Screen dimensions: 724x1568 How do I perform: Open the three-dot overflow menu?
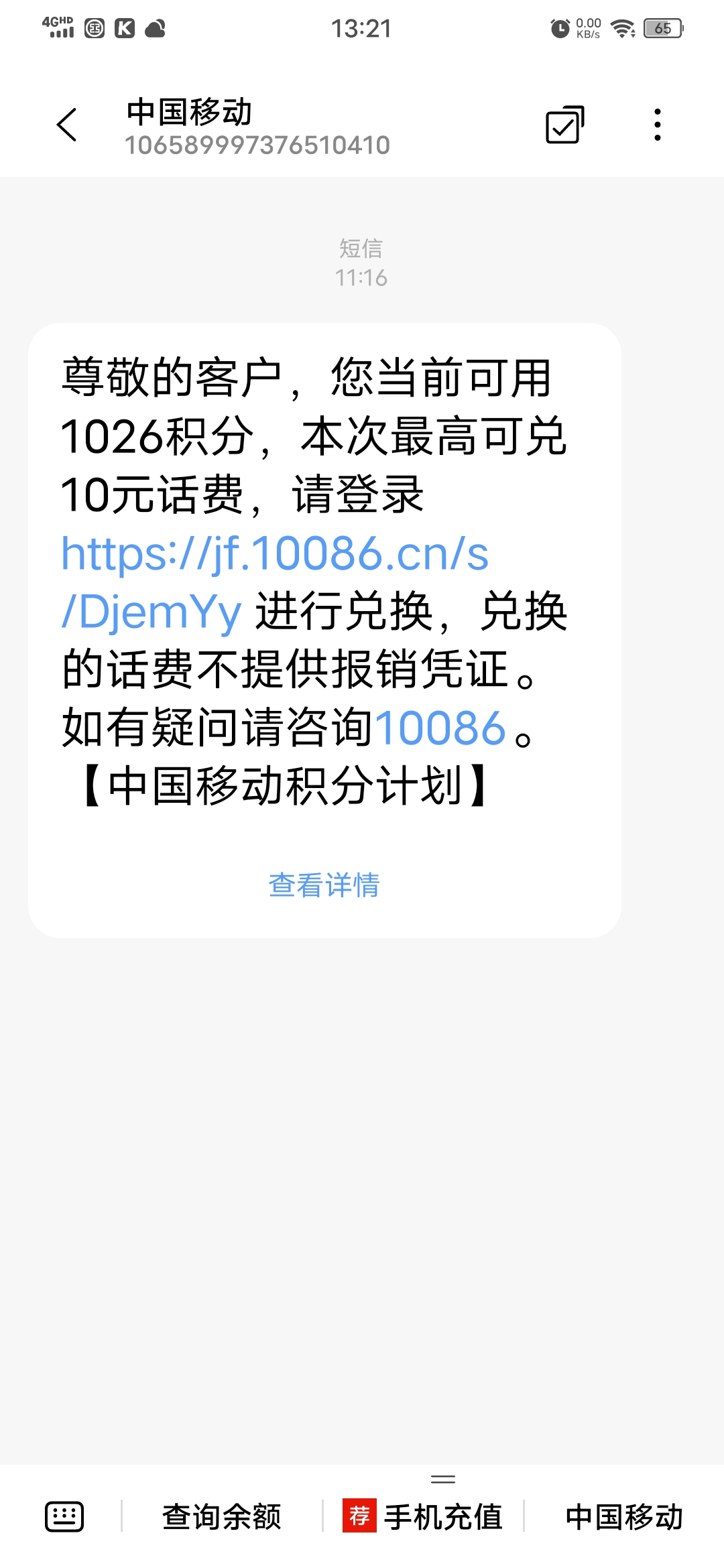657,125
